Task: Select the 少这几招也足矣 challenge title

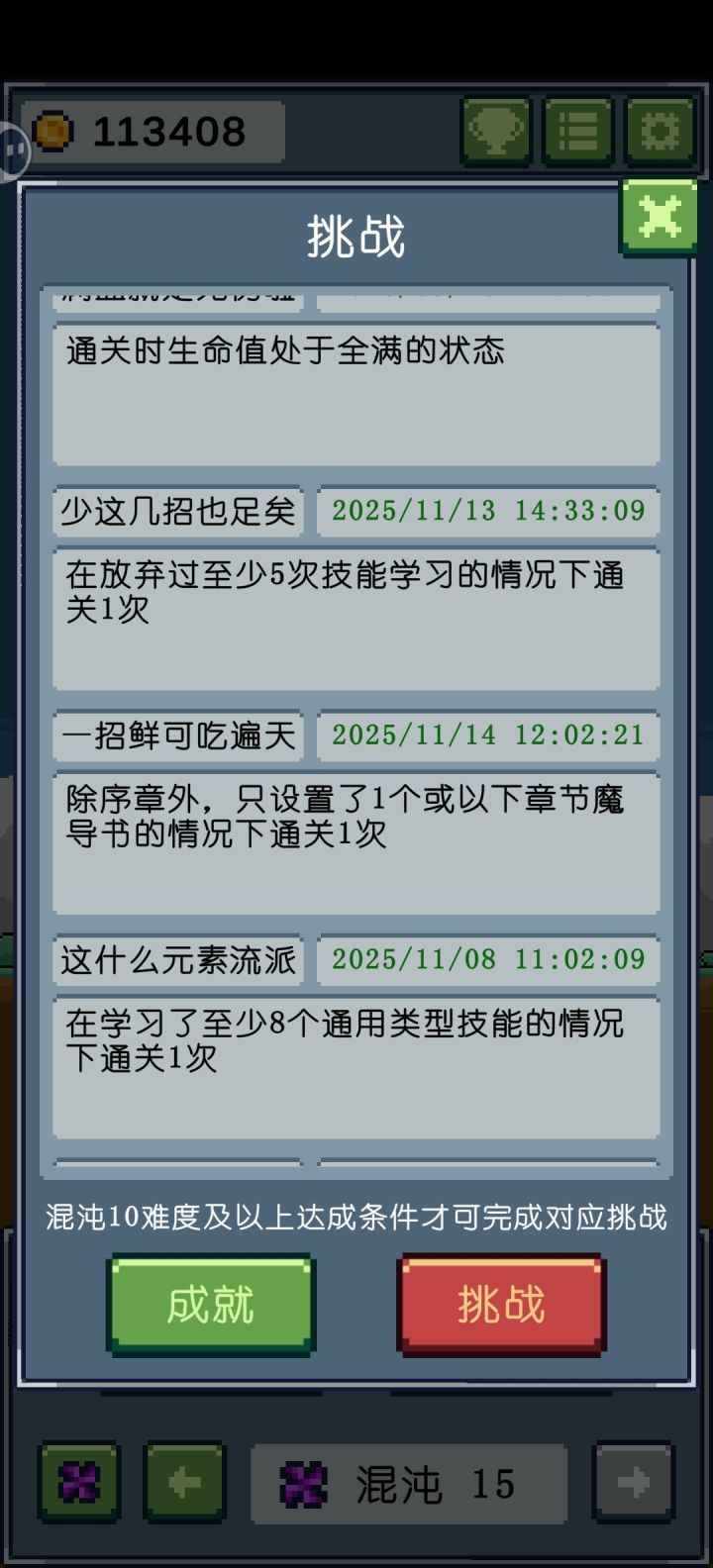Action: (x=177, y=511)
